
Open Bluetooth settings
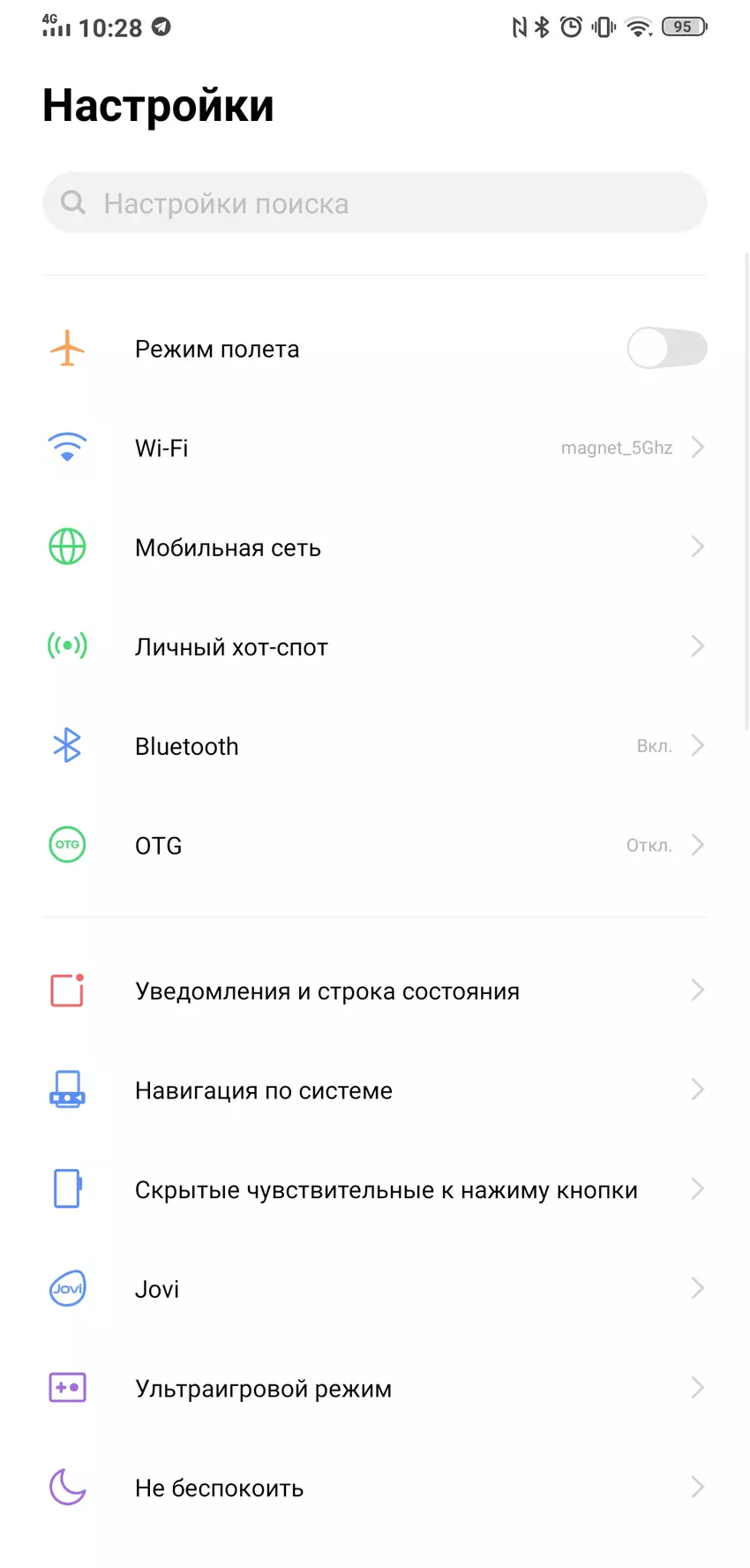pos(374,746)
